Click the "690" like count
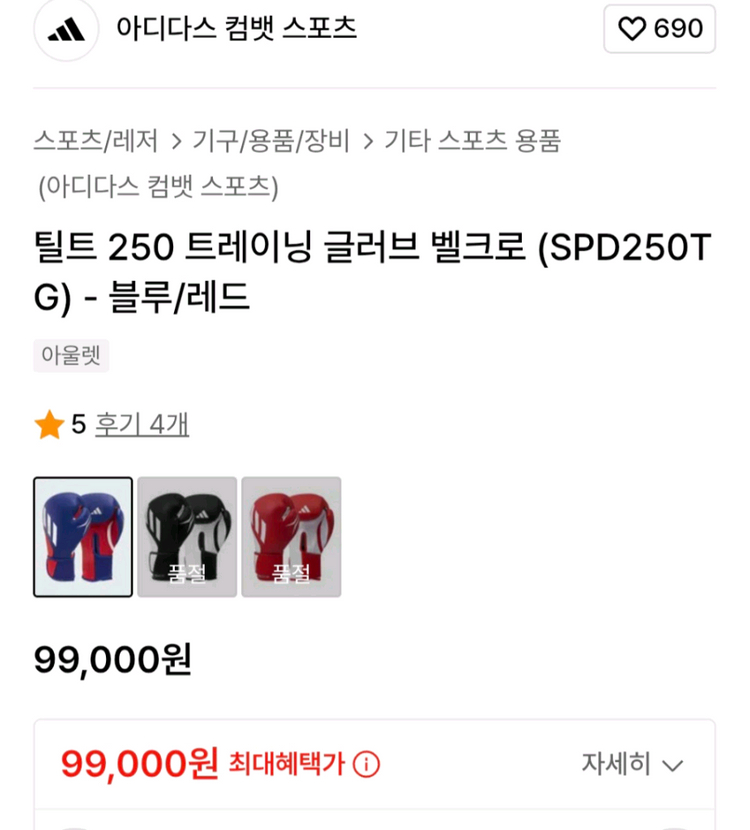750x830 pixels. (676, 29)
